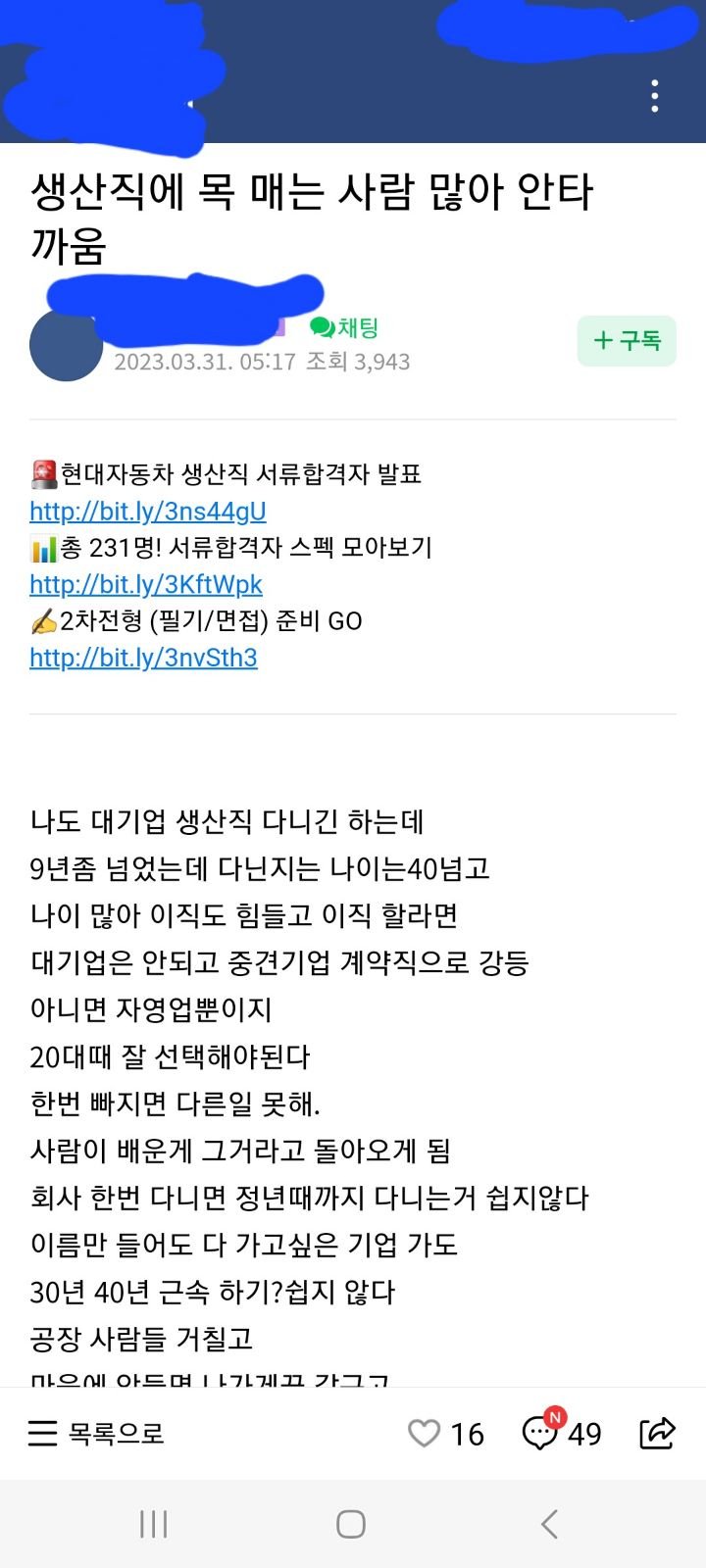The width and height of the screenshot is (706, 1568).
Task: Open 채팅 with the author
Action: tap(344, 327)
